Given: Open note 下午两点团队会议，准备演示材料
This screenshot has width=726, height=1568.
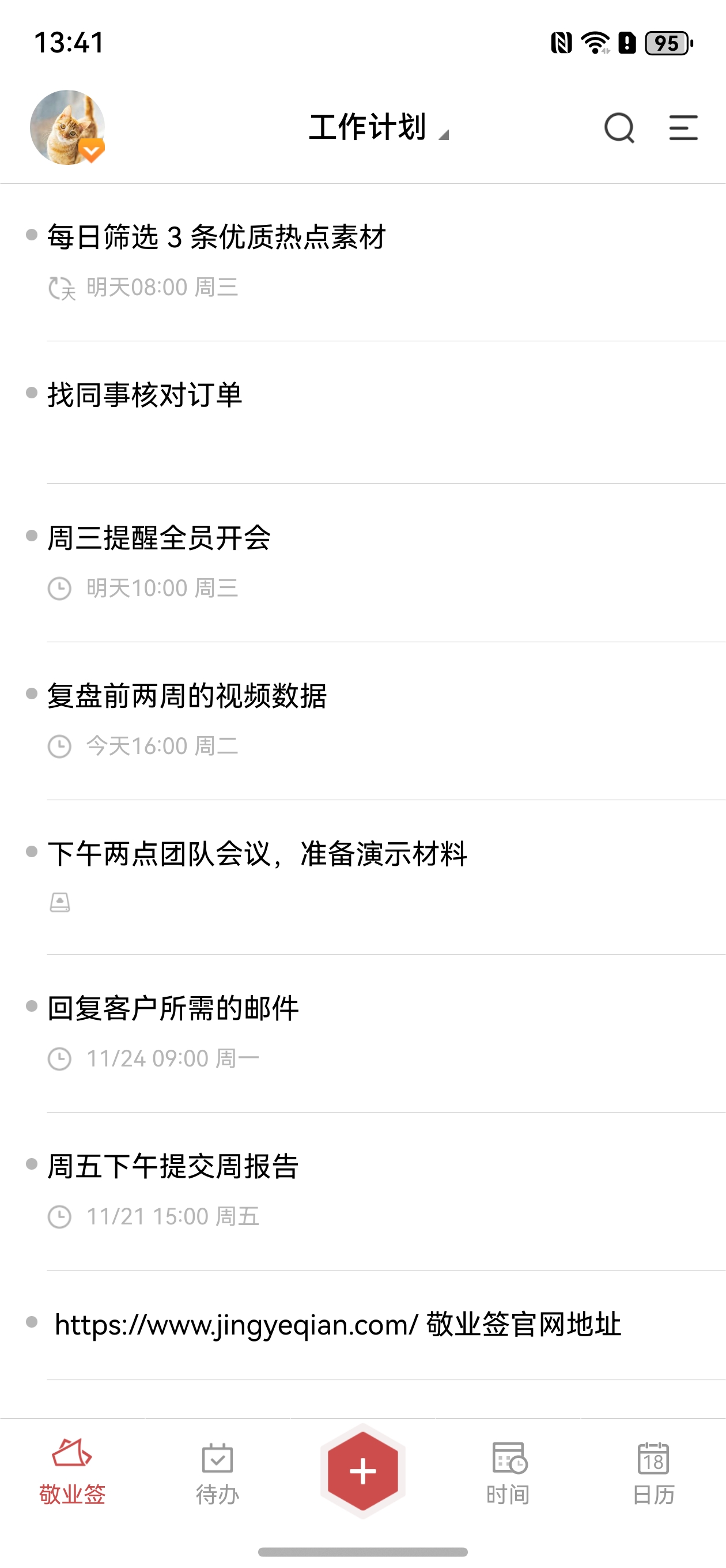Looking at the screenshot, I should (257, 853).
